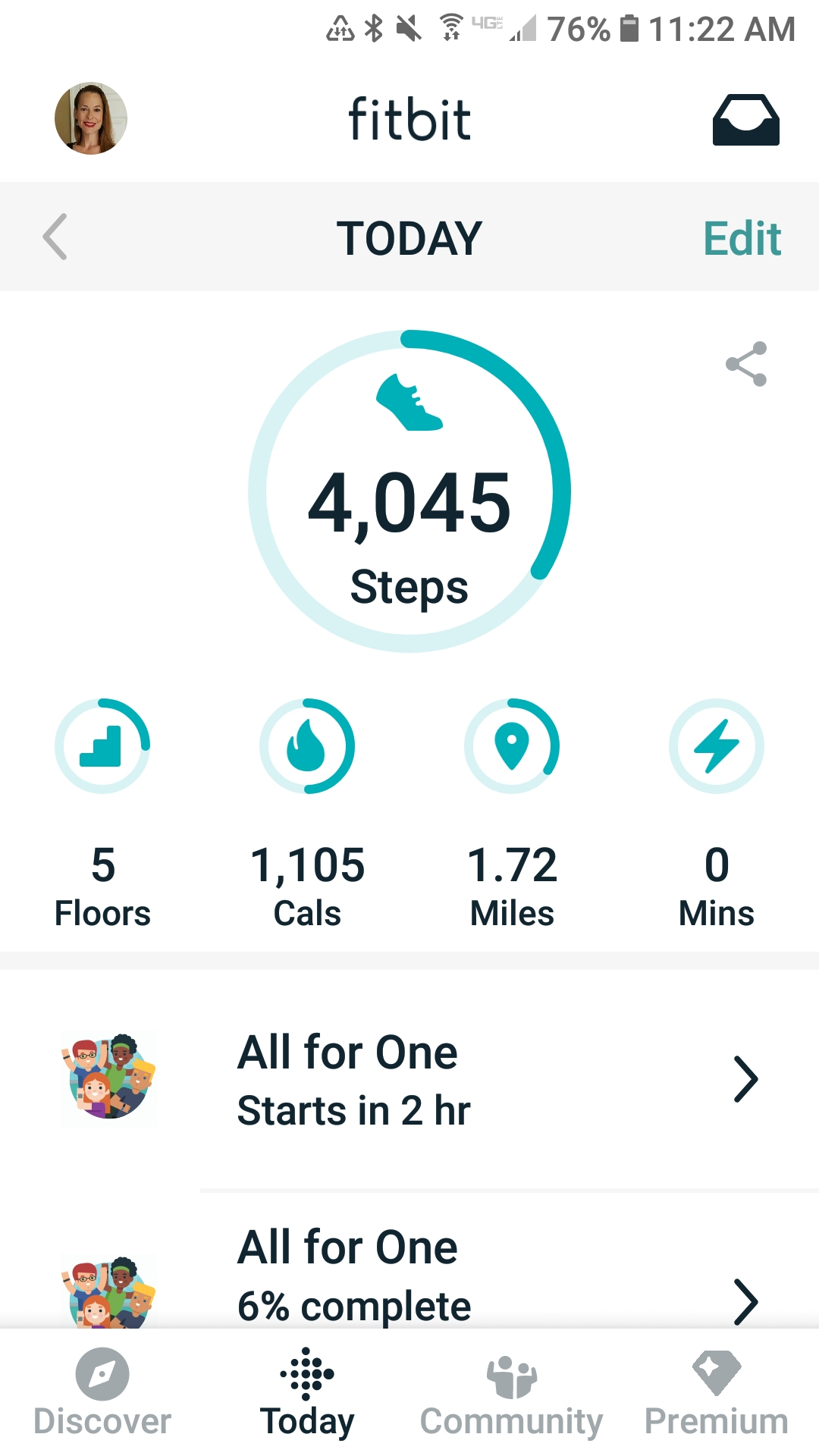This screenshot has height=1456, width=819.
Task: Open the profile avatar
Action: 91,118
